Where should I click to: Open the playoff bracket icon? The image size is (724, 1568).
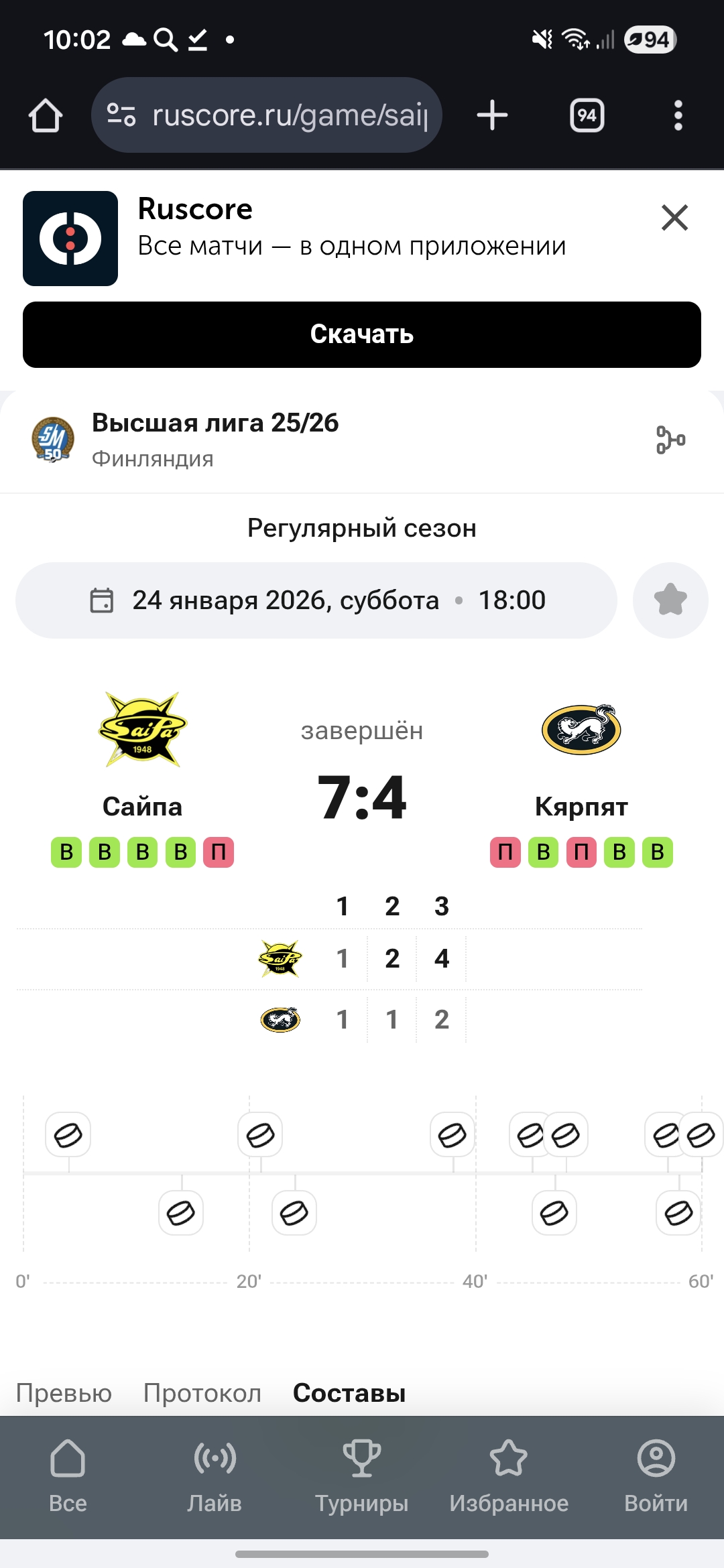coord(670,440)
